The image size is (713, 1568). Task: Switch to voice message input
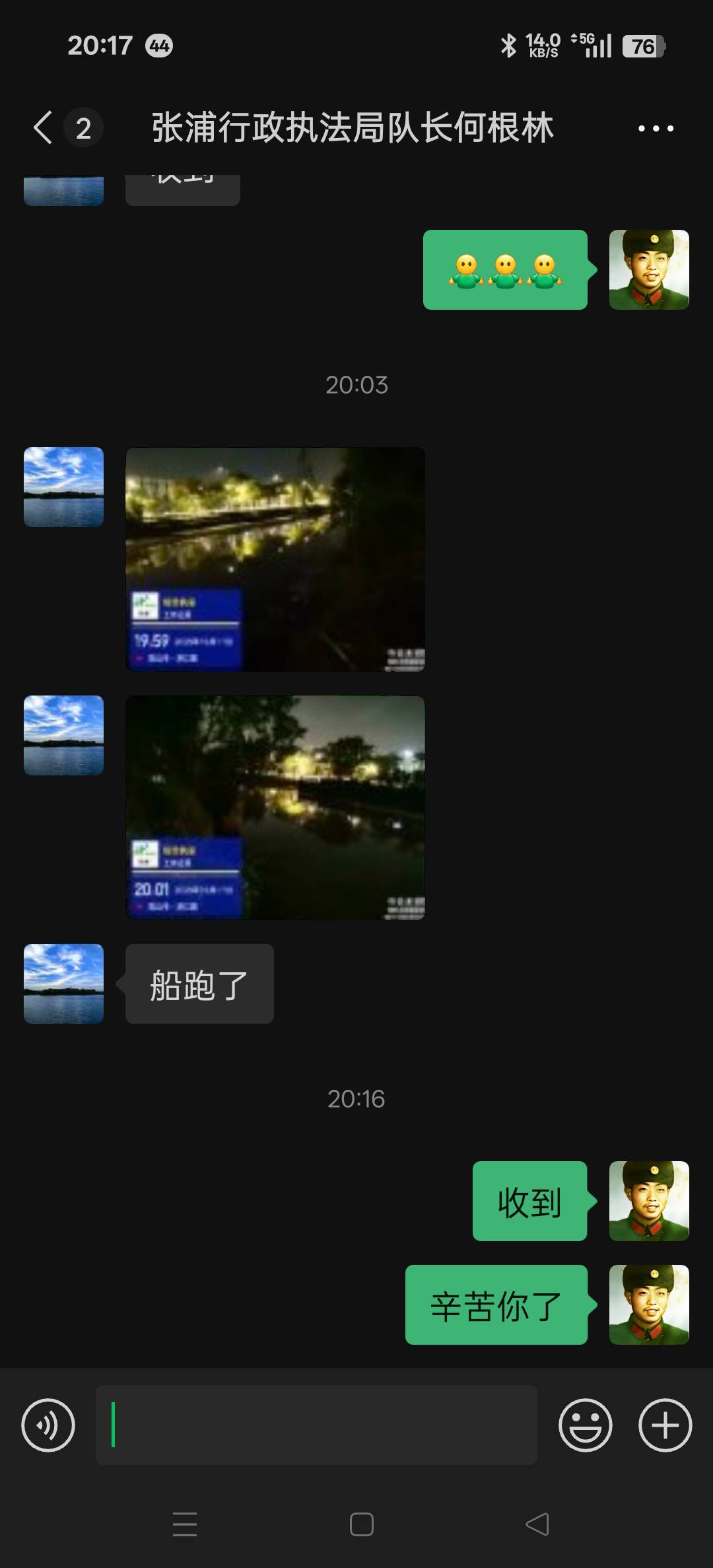(48, 1425)
